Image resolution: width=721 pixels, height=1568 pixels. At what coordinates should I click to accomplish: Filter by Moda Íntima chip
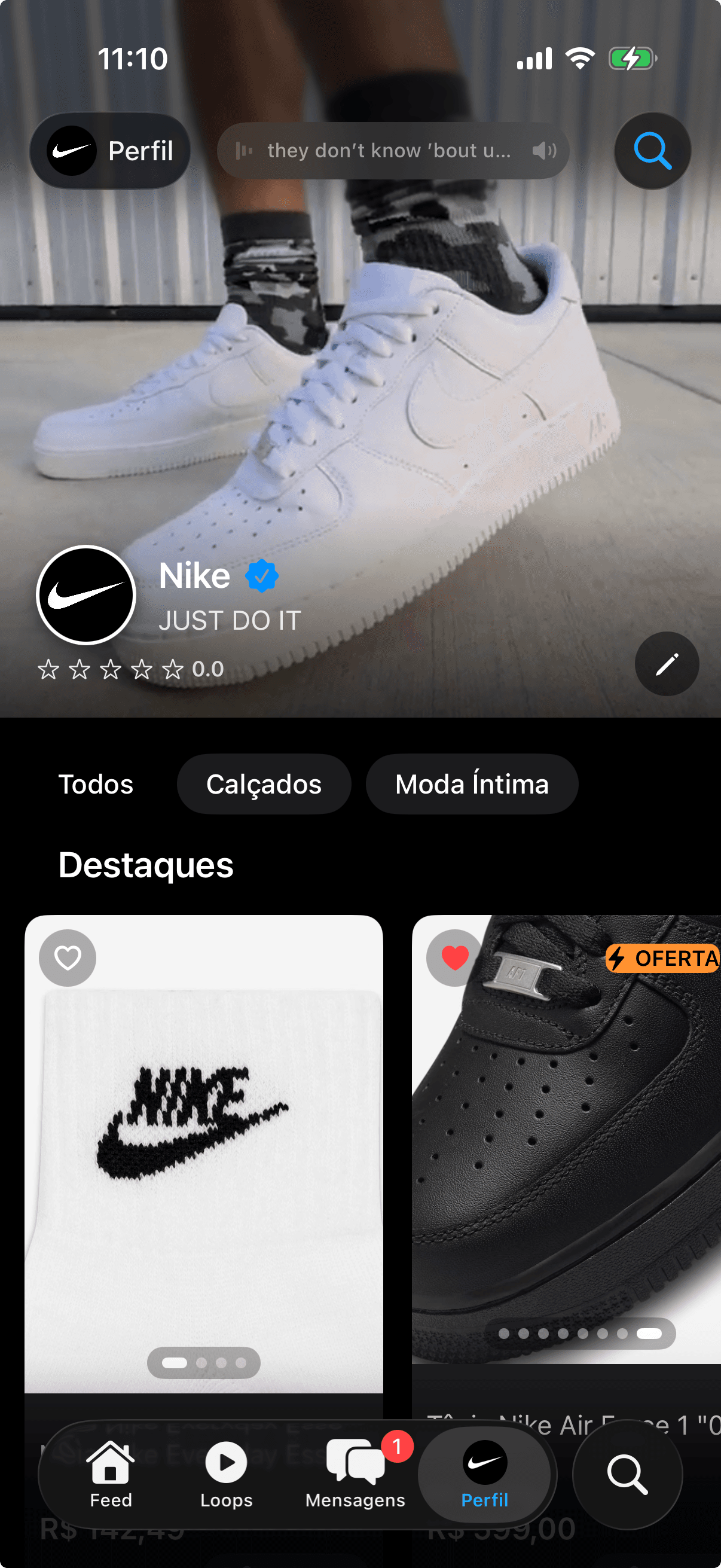pyautogui.click(x=472, y=784)
